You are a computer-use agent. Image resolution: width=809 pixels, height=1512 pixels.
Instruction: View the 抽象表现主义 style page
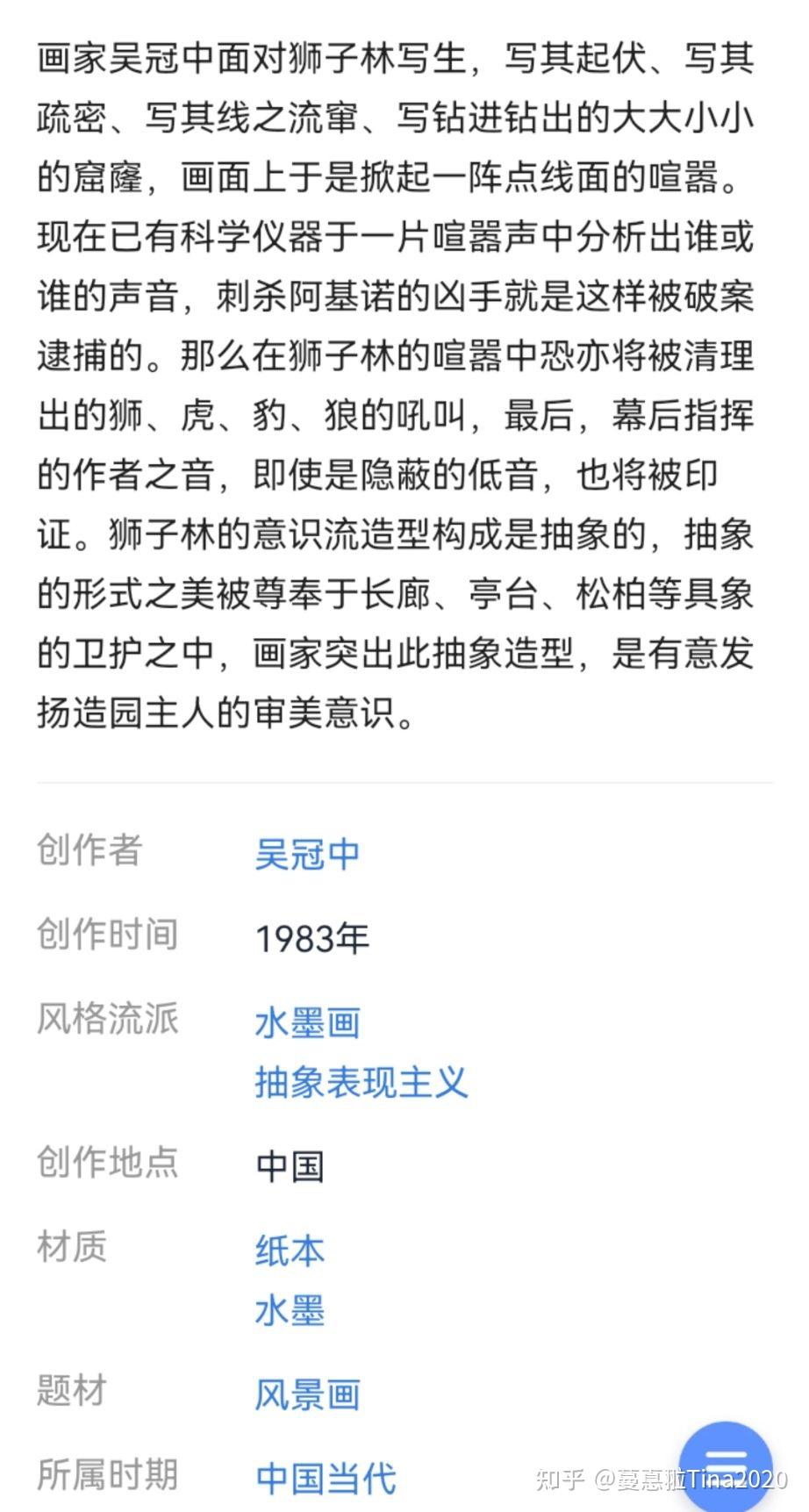361,1081
